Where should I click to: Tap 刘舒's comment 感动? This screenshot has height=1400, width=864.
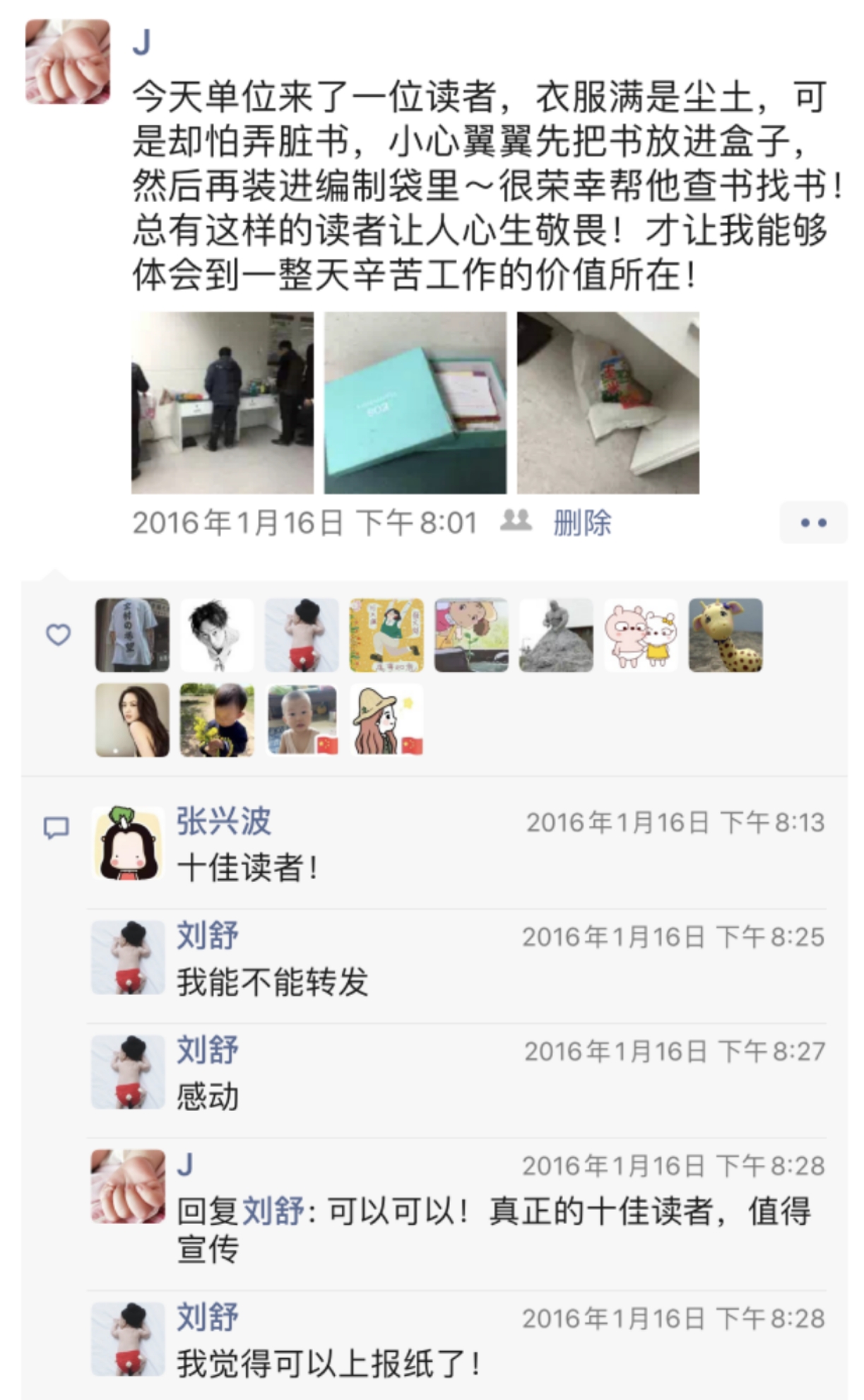click(208, 1097)
